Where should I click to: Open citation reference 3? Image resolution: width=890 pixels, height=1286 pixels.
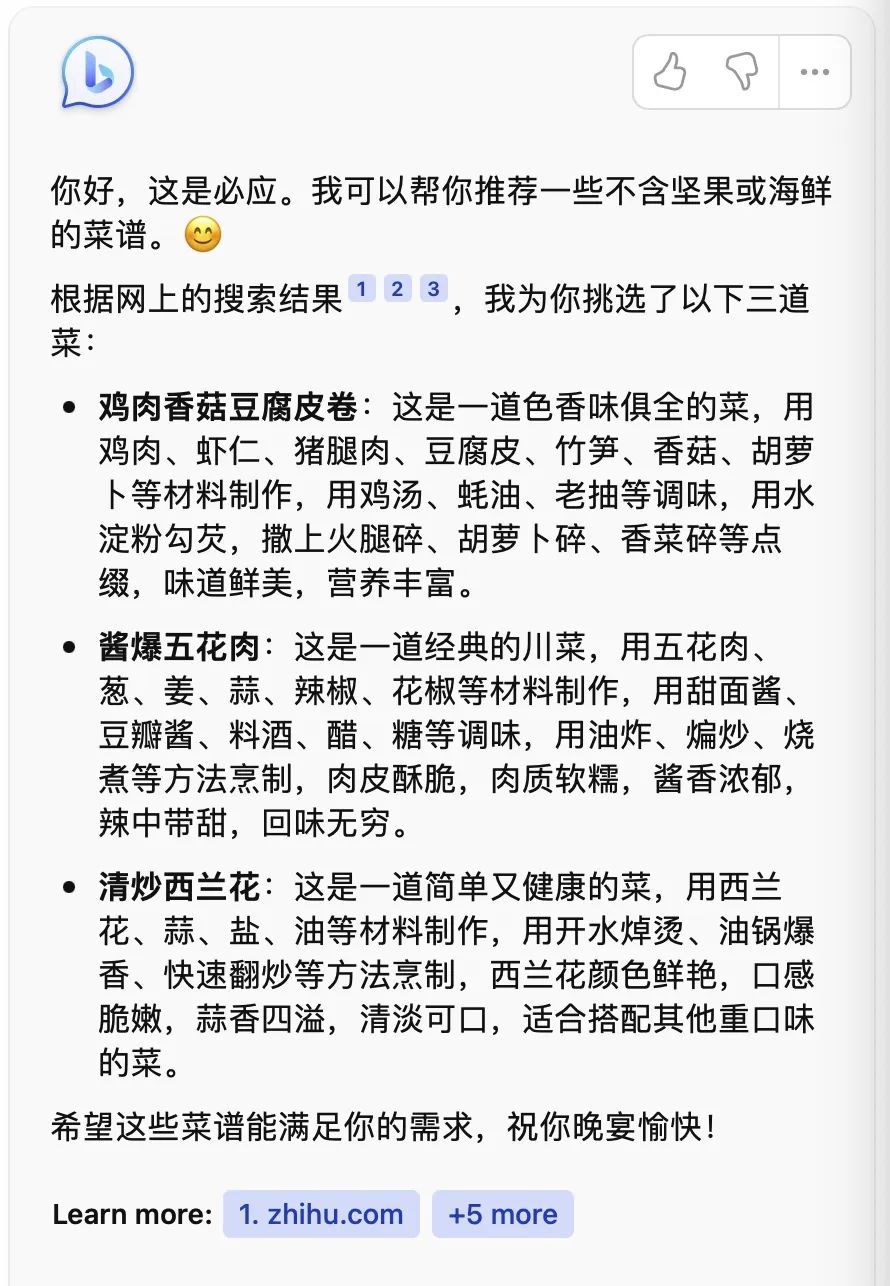pyautogui.click(x=433, y=290)
